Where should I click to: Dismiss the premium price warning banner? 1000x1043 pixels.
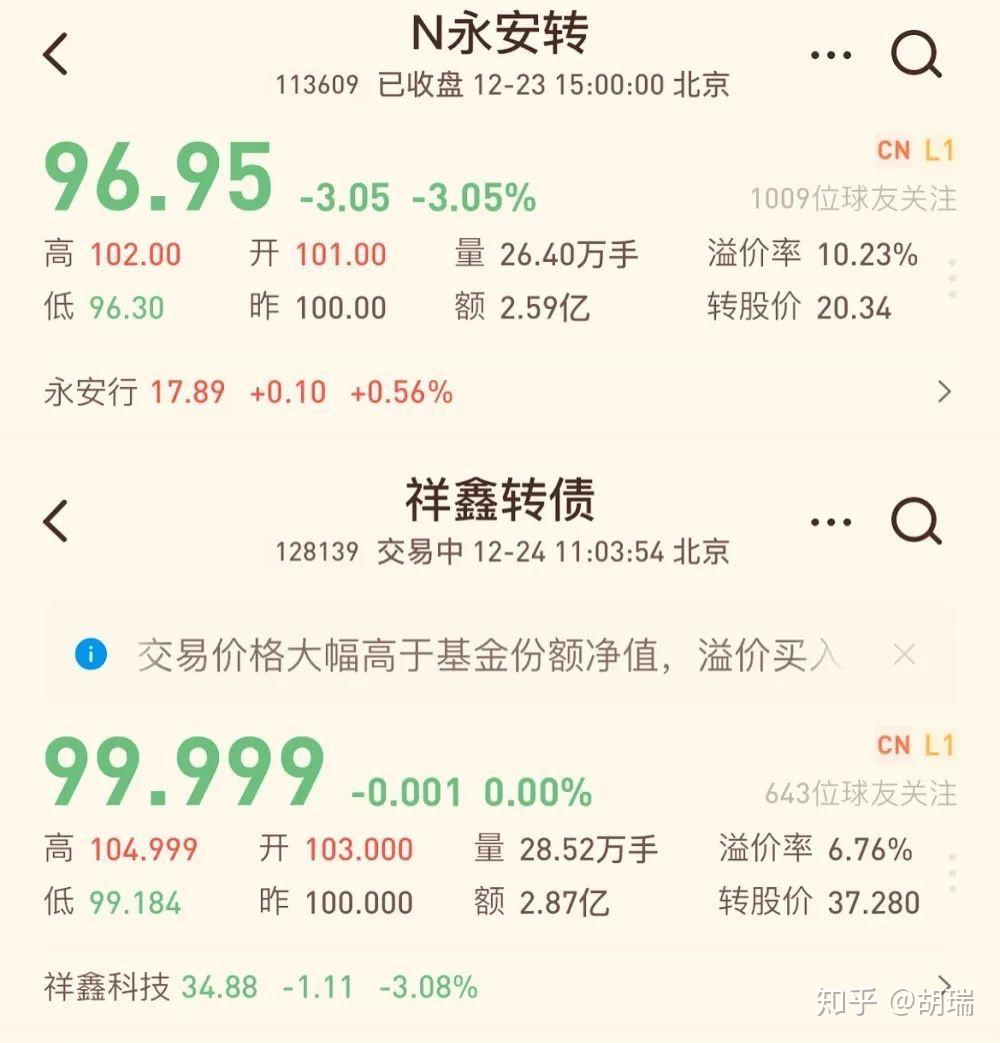tap(903, 655)
